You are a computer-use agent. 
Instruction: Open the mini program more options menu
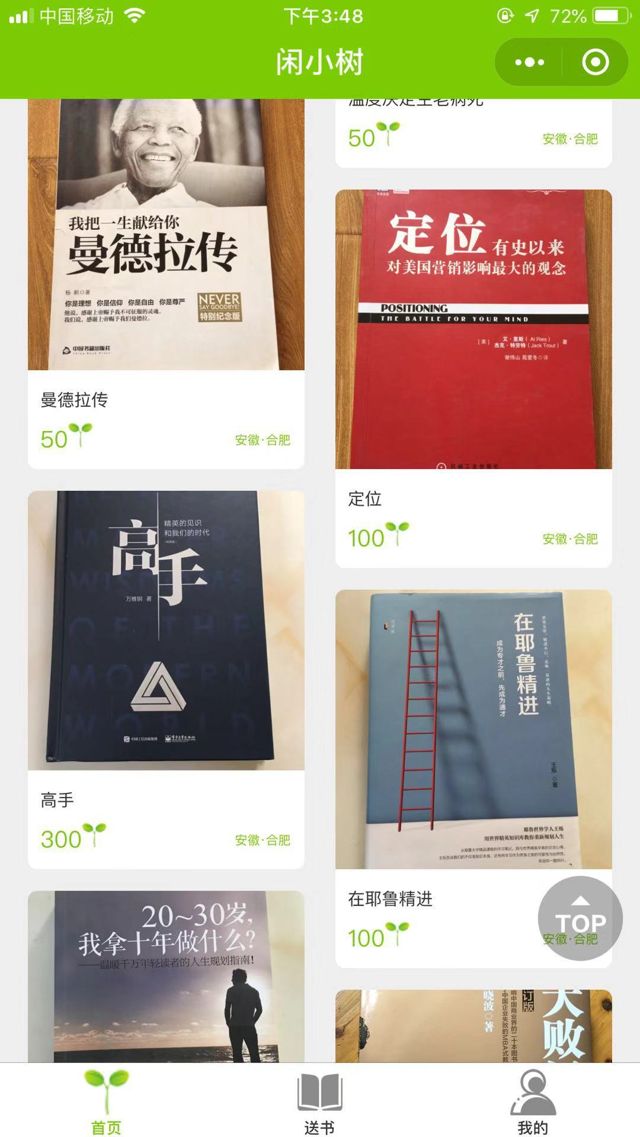(529, 62)
